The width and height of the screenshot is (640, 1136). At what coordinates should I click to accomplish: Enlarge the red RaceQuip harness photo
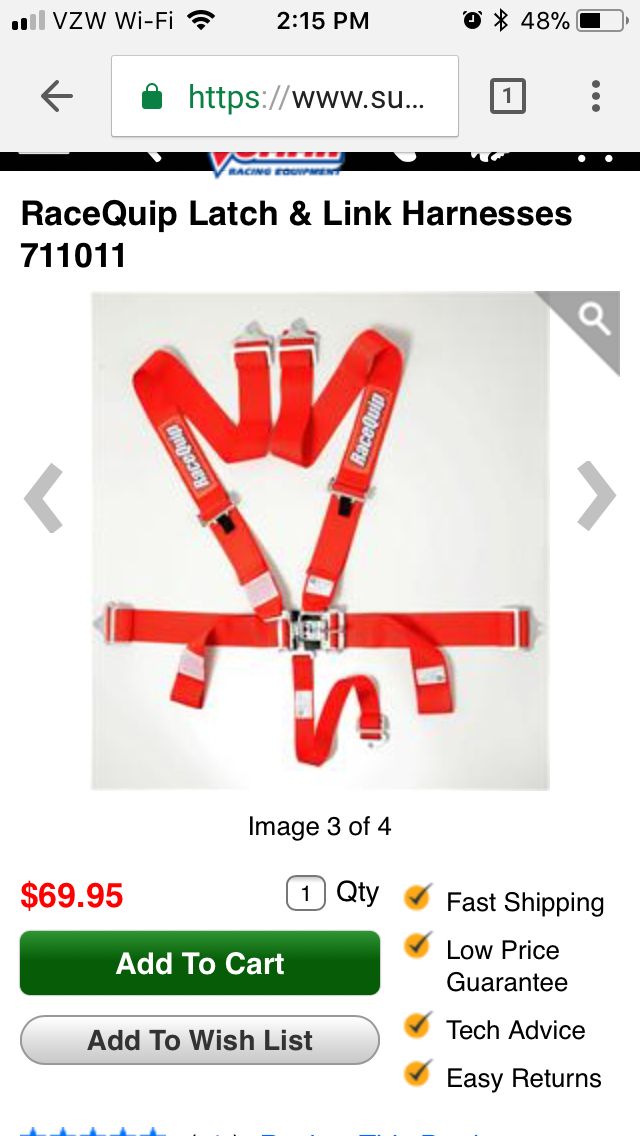320,540
